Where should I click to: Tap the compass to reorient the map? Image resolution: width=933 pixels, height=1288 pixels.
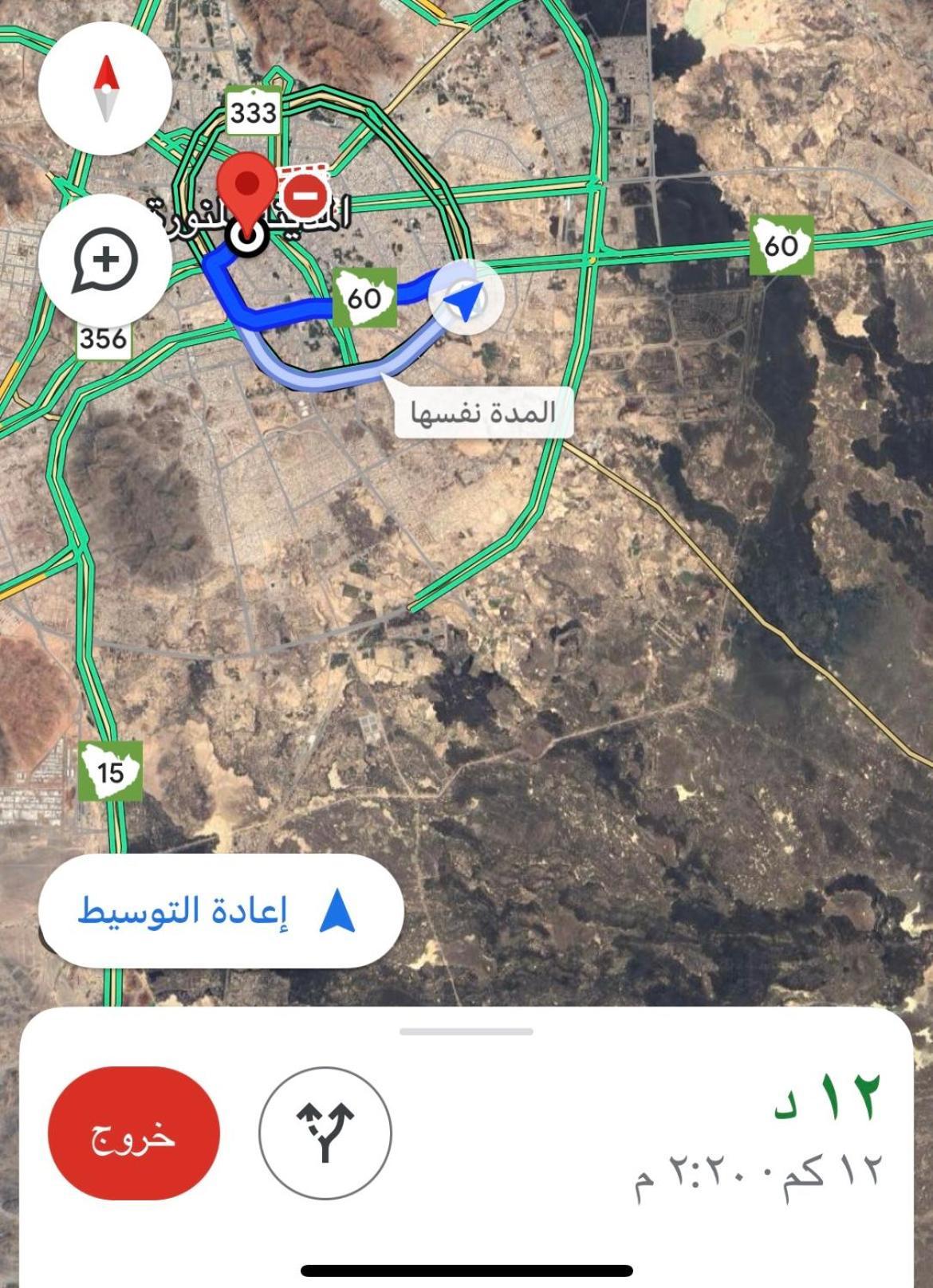pyautogui.click(x=105, y=88)
